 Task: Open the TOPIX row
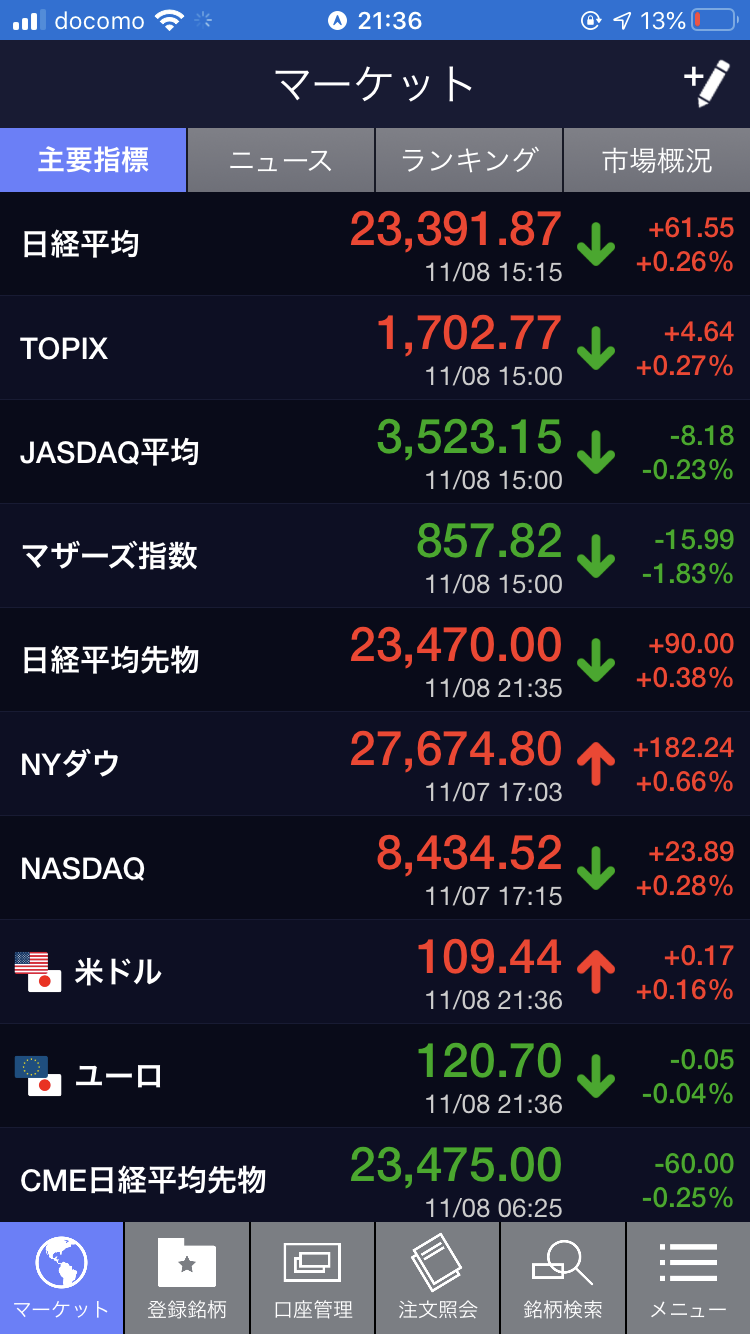click(375, 348)
